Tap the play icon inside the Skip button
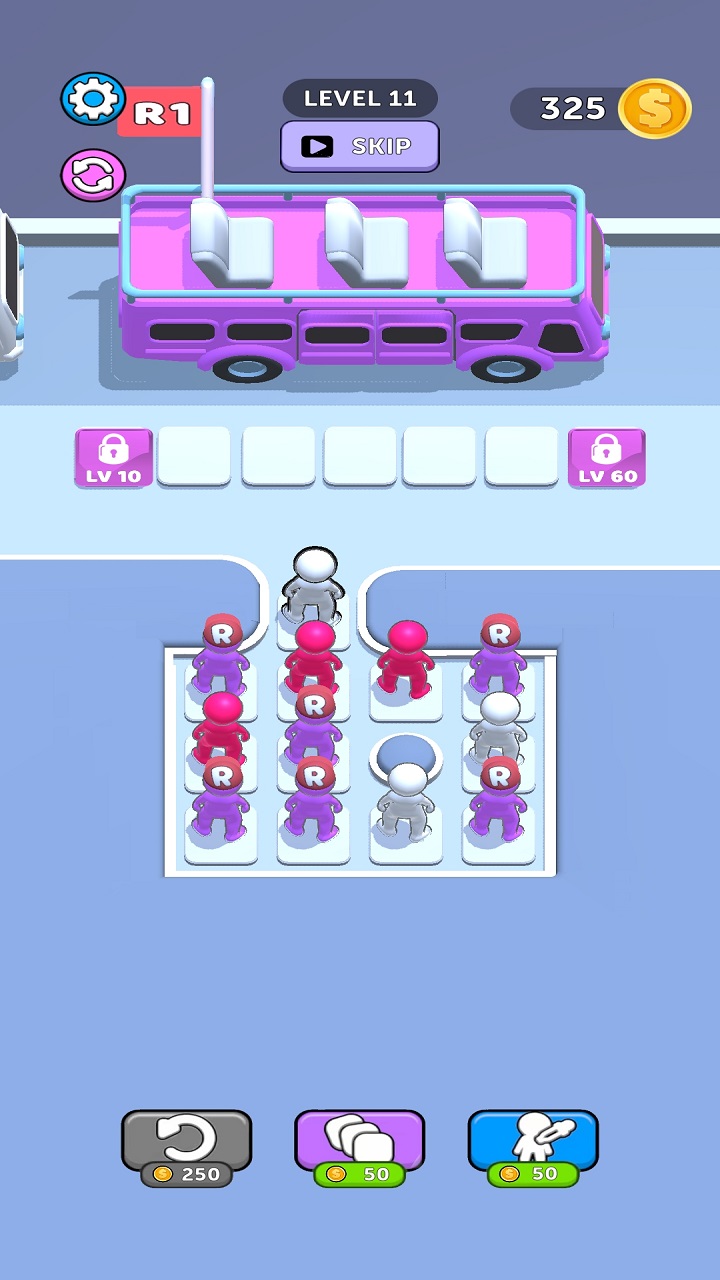Image resolution: width=720 pixels, height=1280 pixels. tap(317, 145)
